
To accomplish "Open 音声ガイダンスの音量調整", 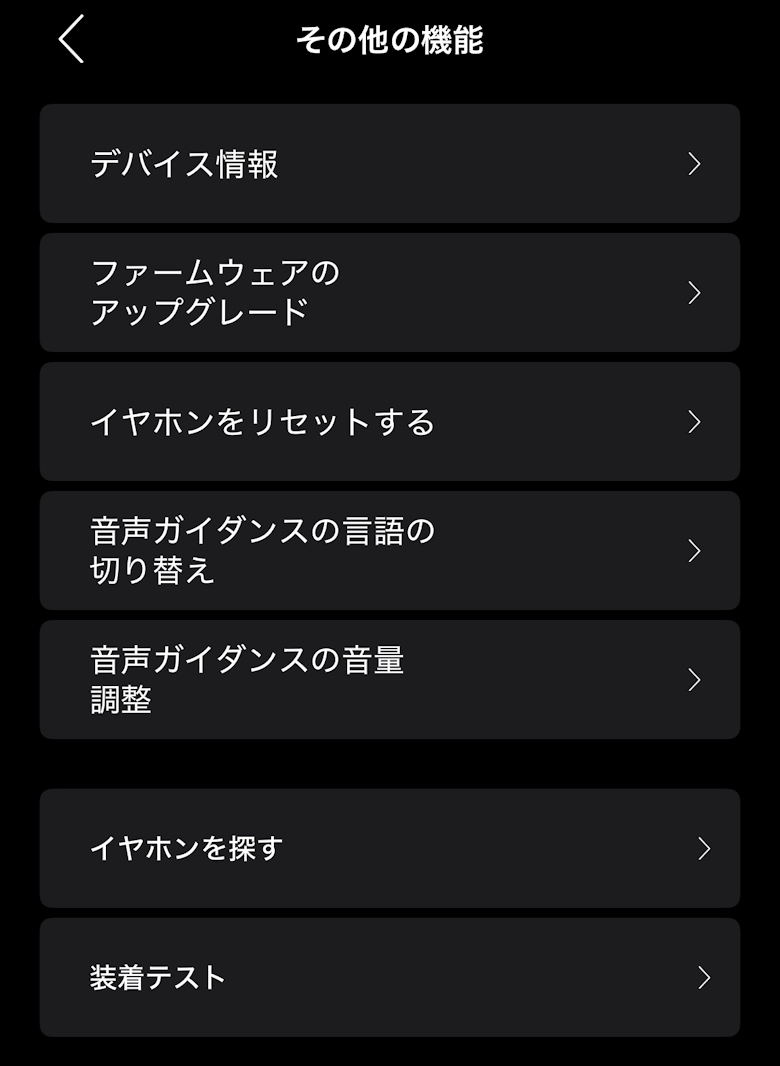I will [389, 680].
